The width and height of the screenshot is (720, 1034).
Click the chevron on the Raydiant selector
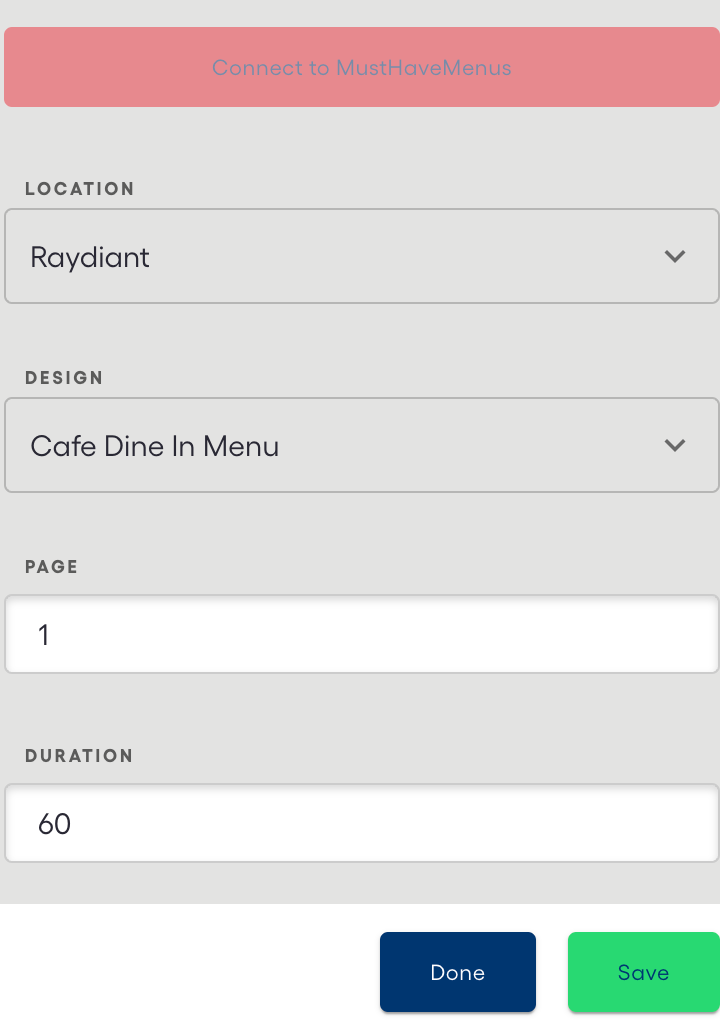[675, 256]
